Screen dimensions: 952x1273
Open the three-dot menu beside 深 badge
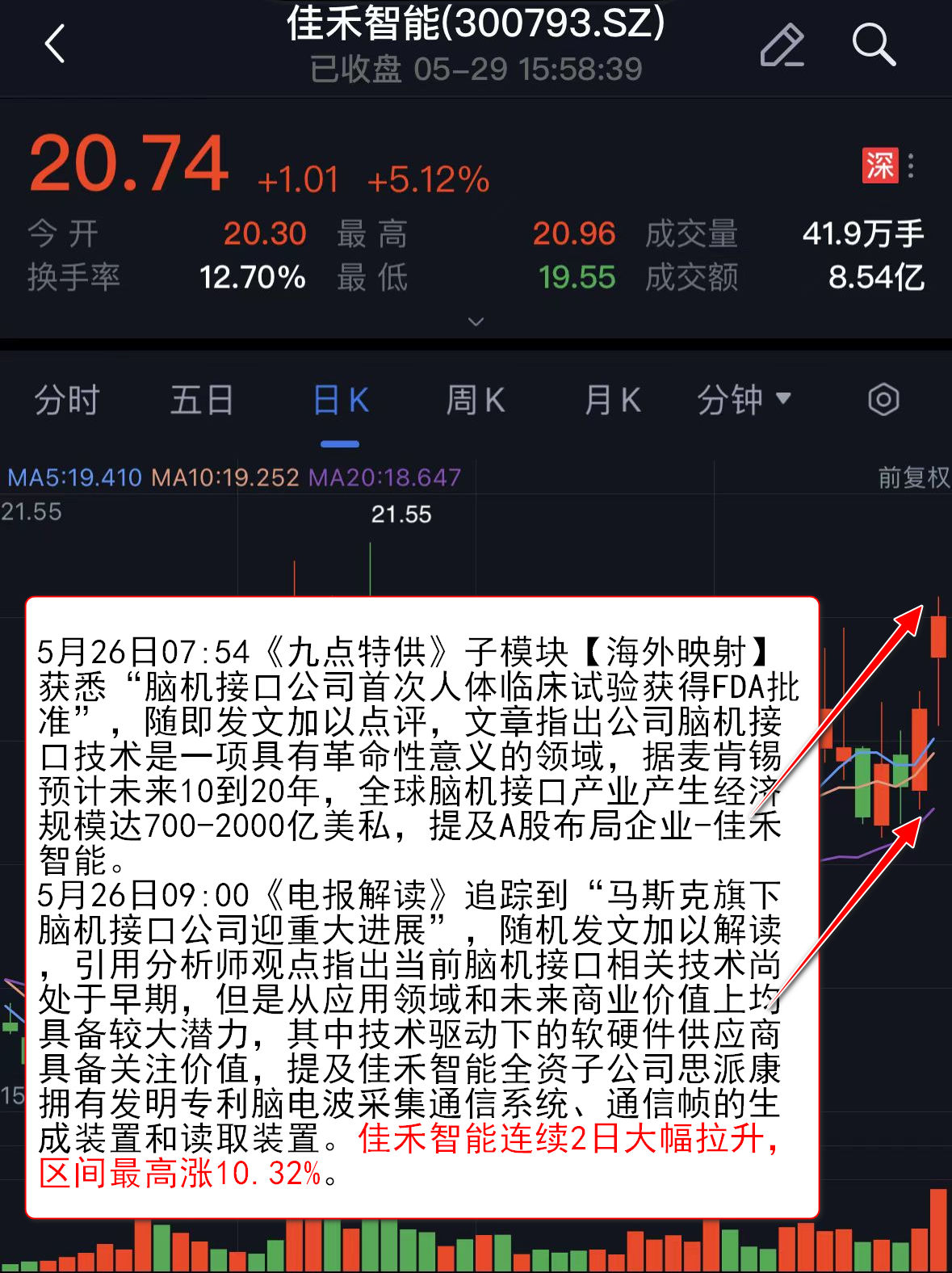911,166
